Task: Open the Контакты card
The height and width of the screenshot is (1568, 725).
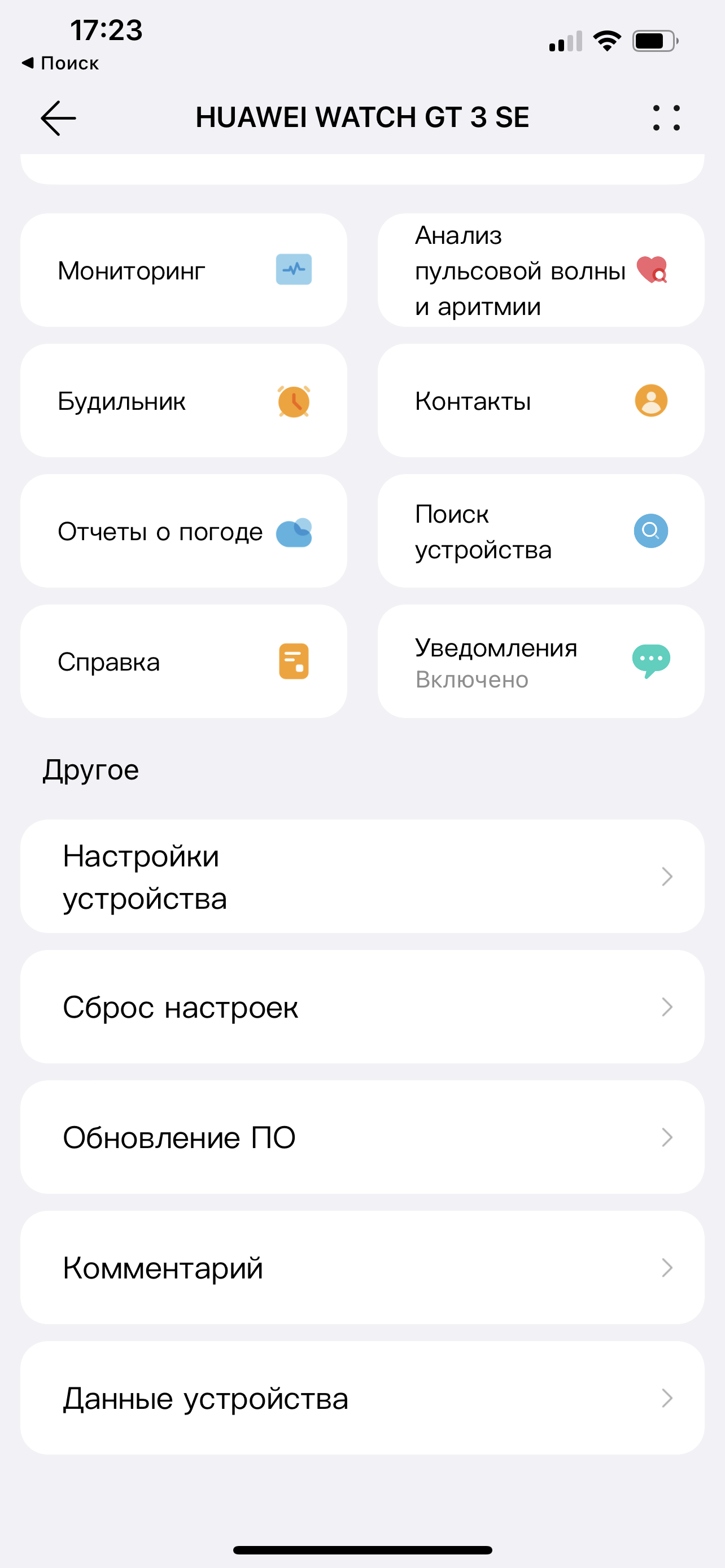Action: (540, 401)
